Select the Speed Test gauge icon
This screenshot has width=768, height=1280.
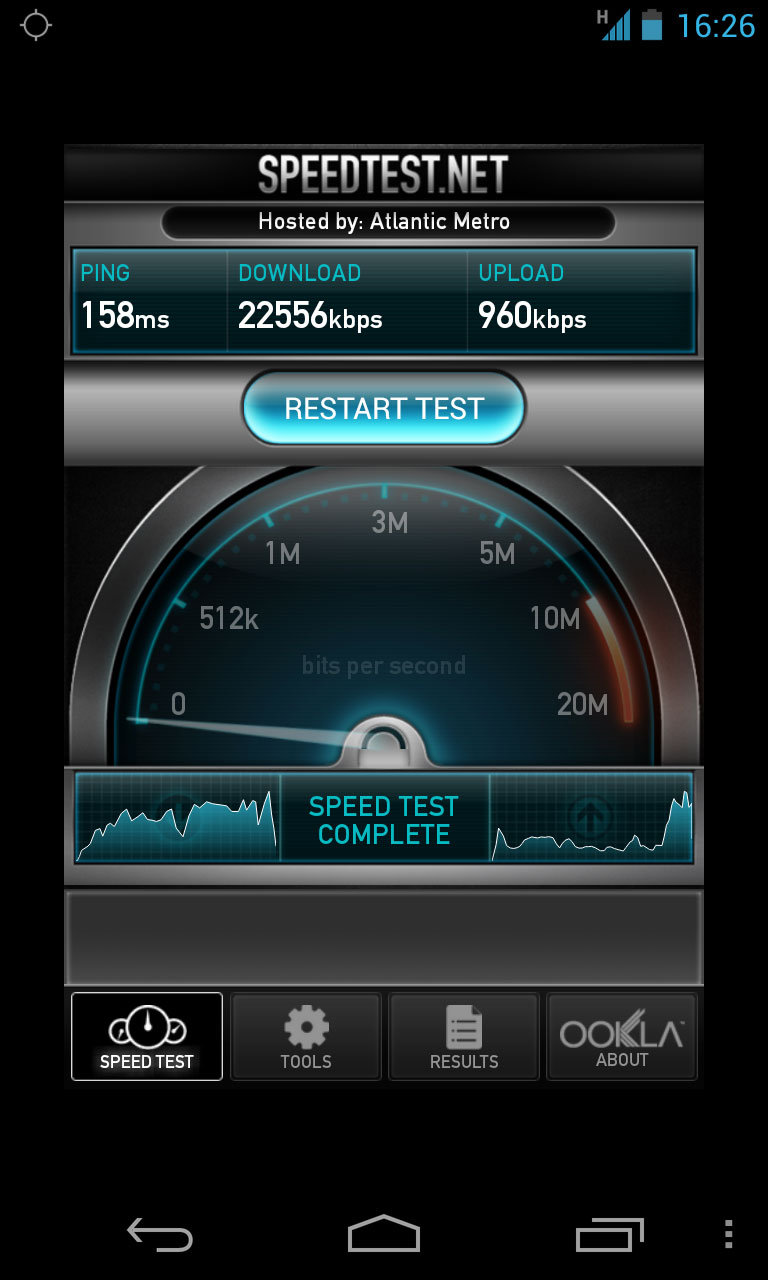[x=146, y=1025]
